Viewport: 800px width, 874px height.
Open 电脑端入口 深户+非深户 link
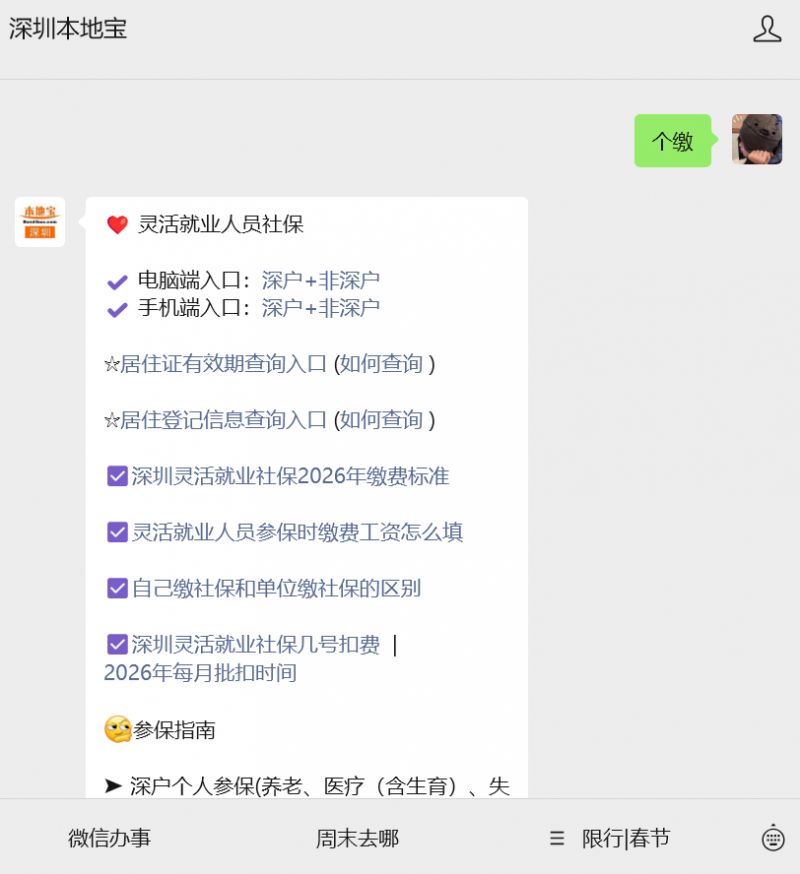[321, 280]
